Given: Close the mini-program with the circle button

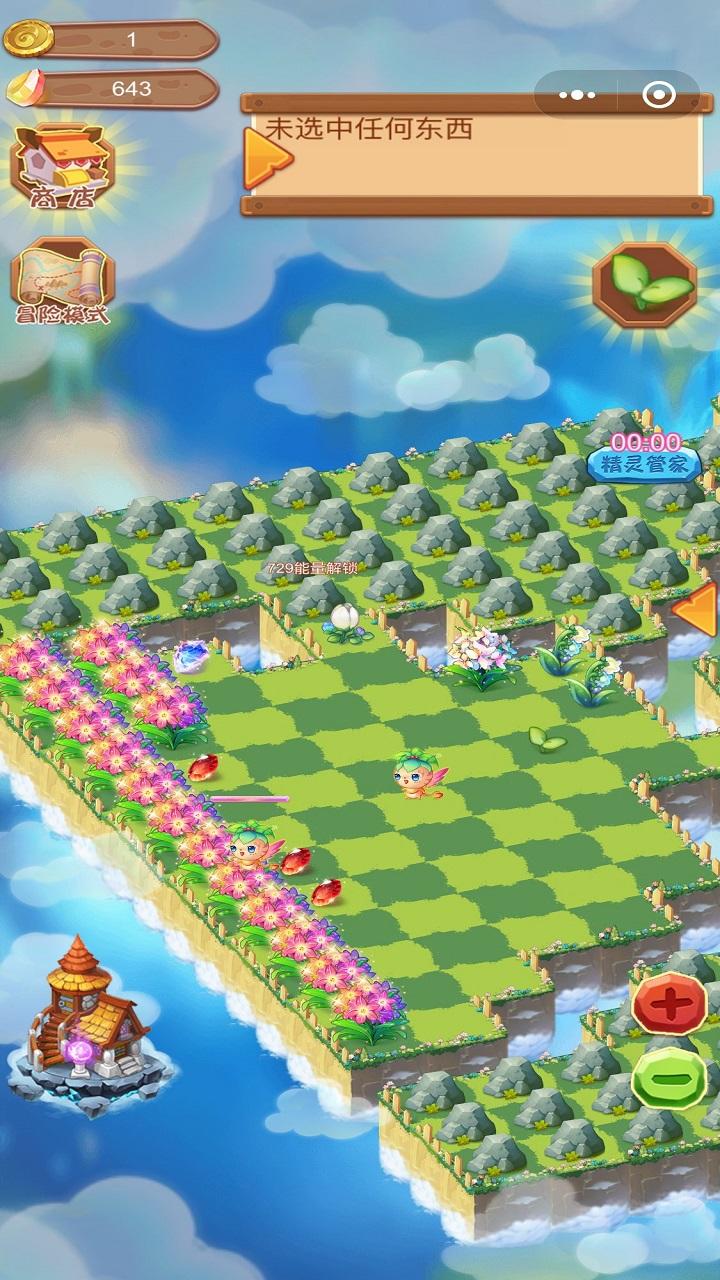Looking at the screenshot, I should (659, 96).
